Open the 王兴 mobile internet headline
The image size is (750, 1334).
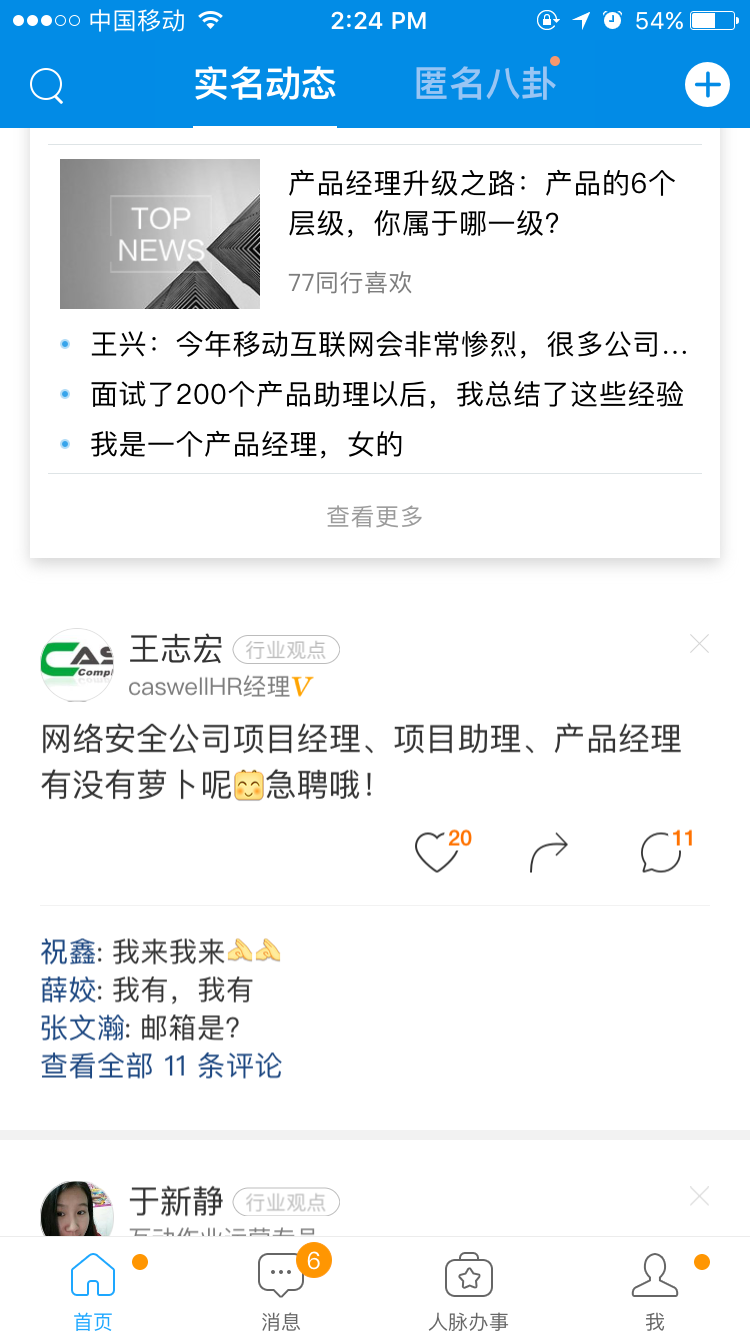[389, 345]
